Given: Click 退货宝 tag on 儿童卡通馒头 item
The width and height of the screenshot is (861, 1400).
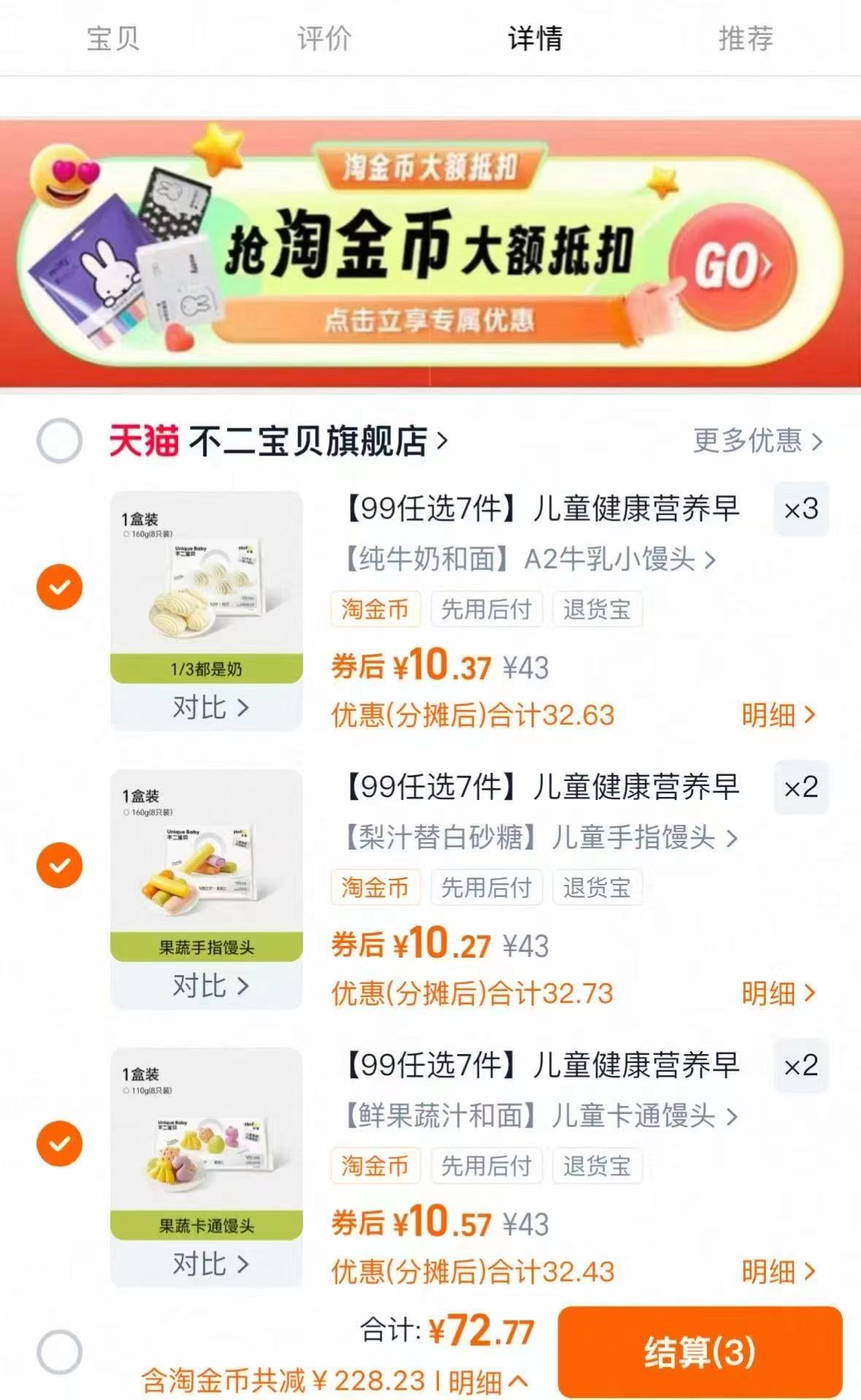Looking at the screenshot, I should tap(598, 1166).
